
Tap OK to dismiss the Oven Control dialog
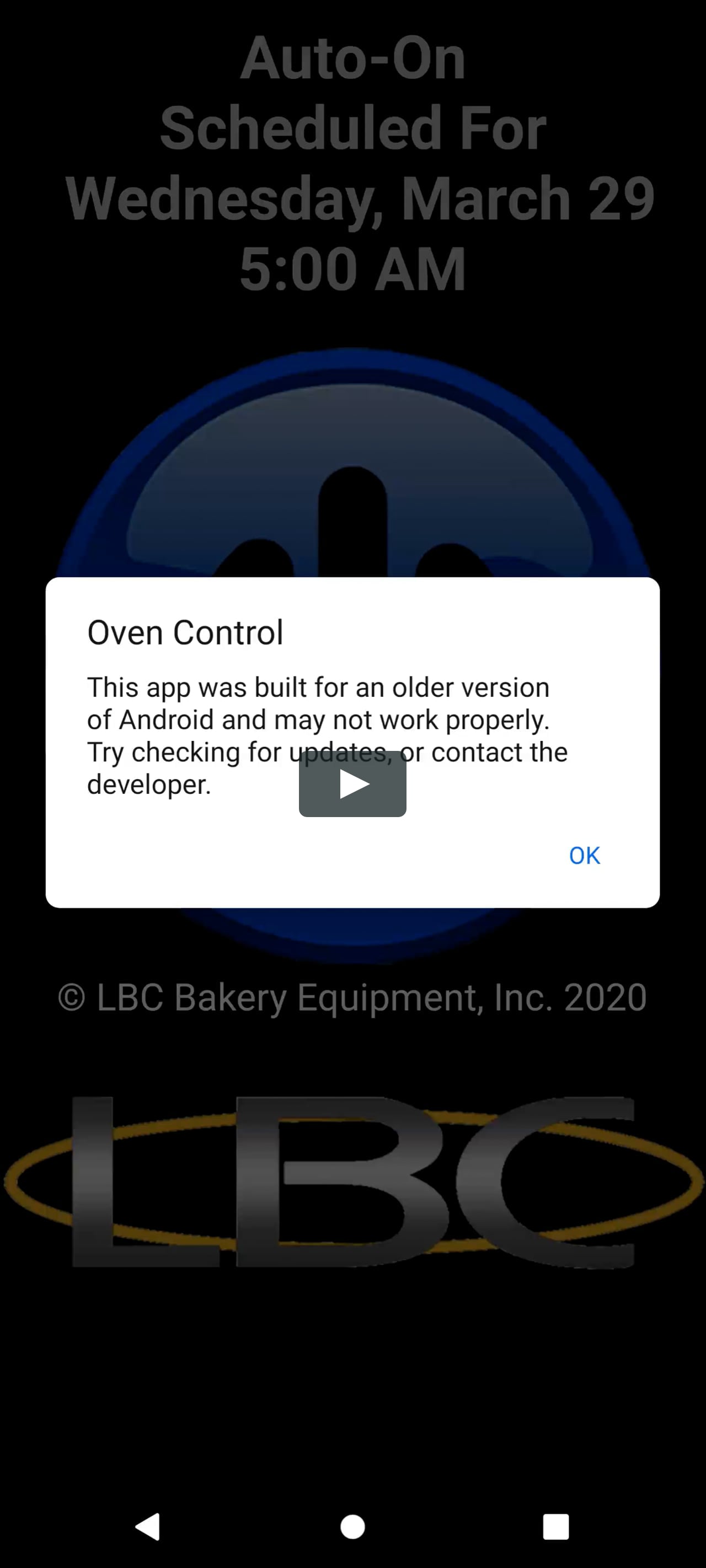point(584,855)
